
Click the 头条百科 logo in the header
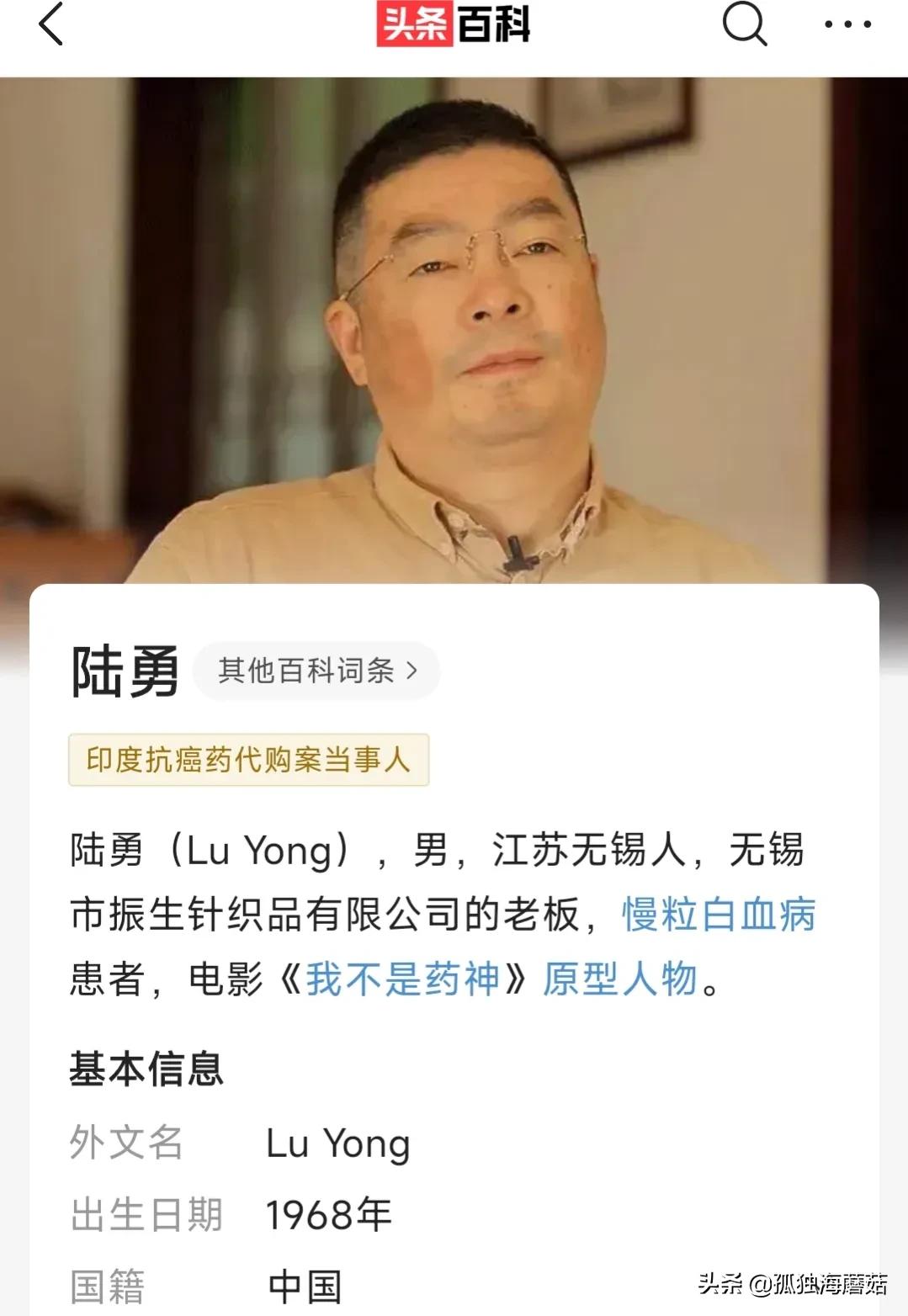(454, 25)
